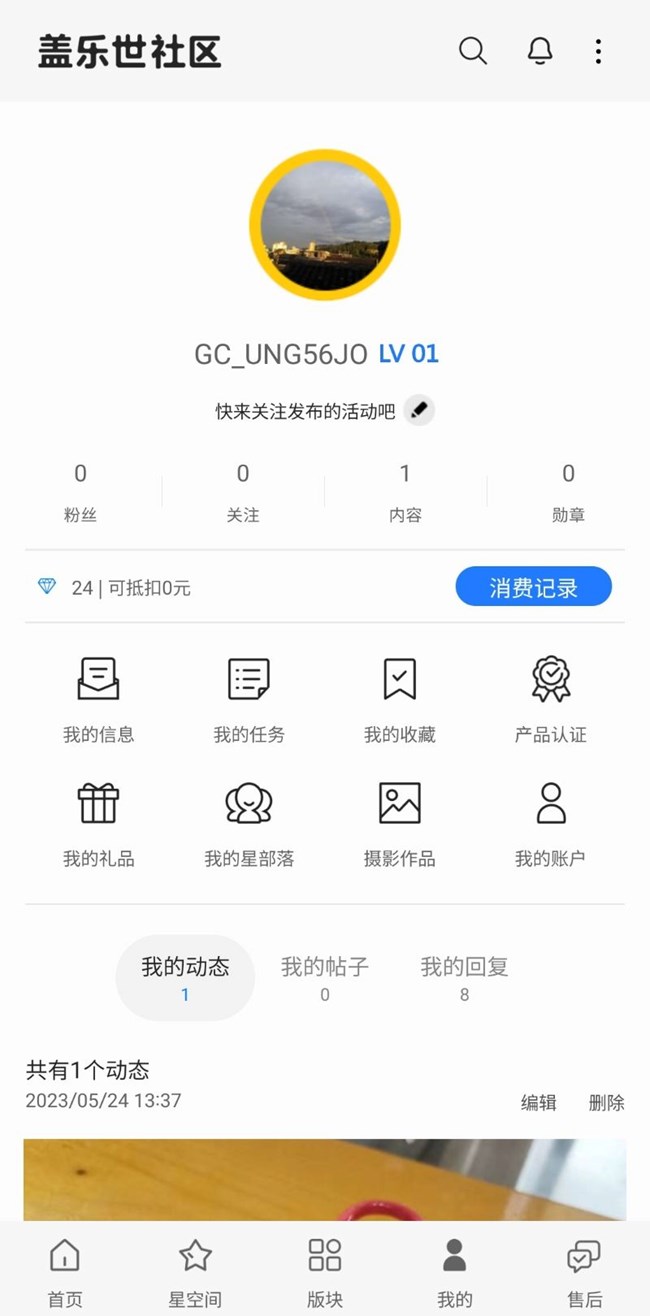650x1316 pixels.
Task: Open 我的任务
Action: click(249, 701)
